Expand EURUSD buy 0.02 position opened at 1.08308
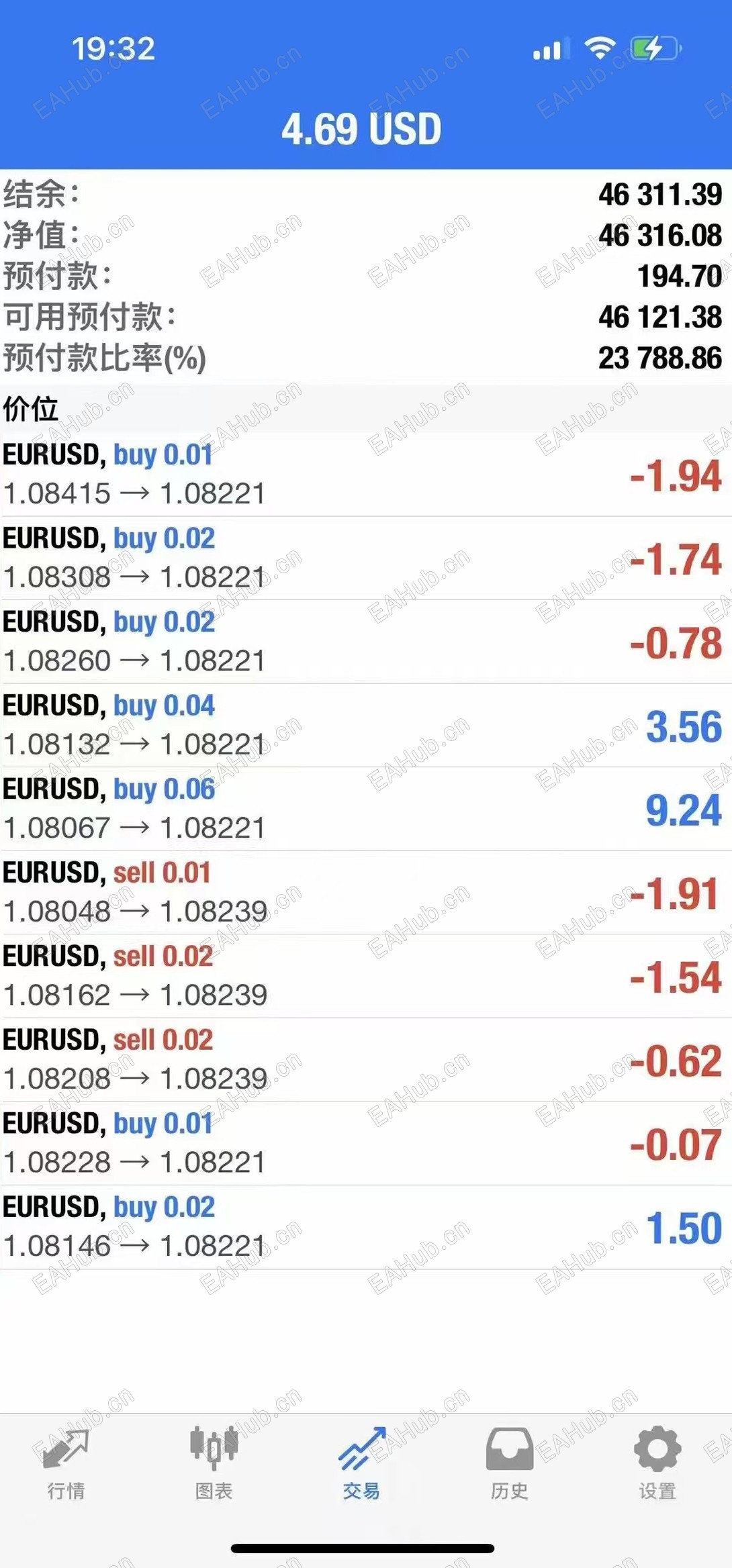 coord(366,558)
